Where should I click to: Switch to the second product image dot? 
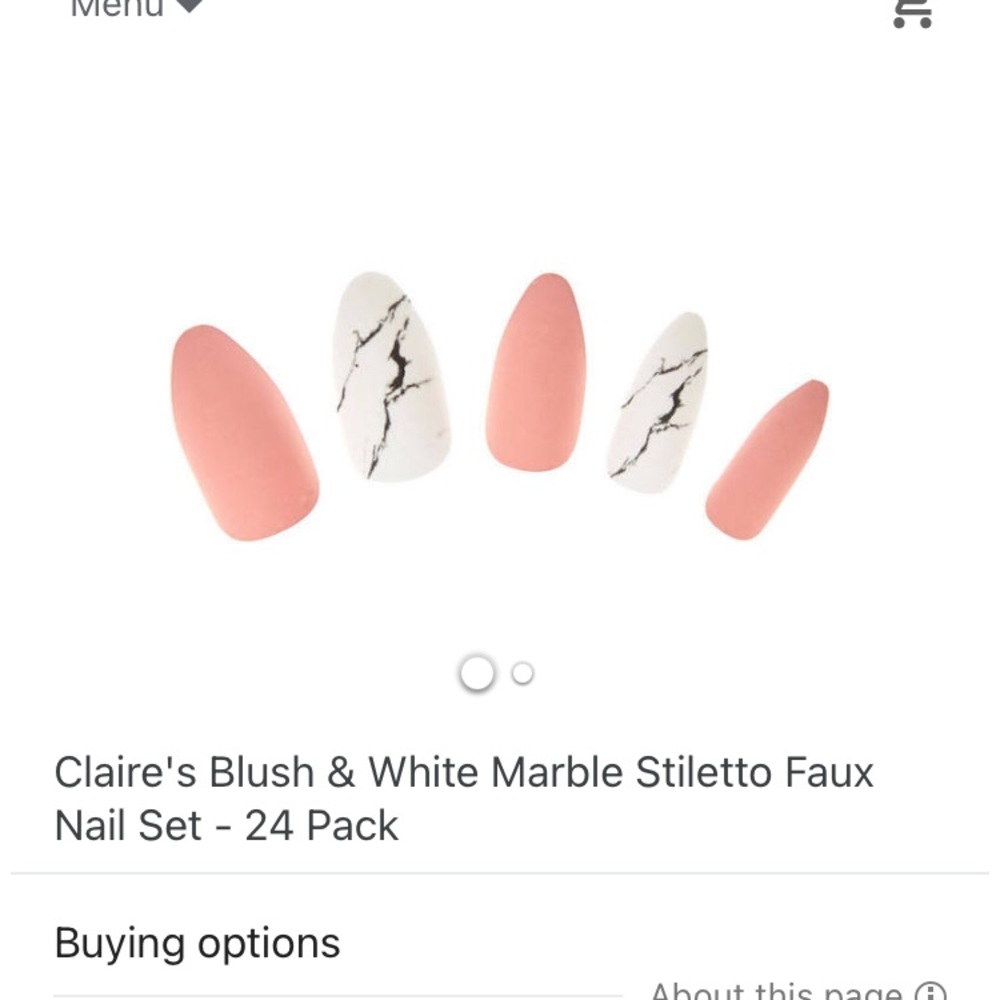click(x=522, y=674)
